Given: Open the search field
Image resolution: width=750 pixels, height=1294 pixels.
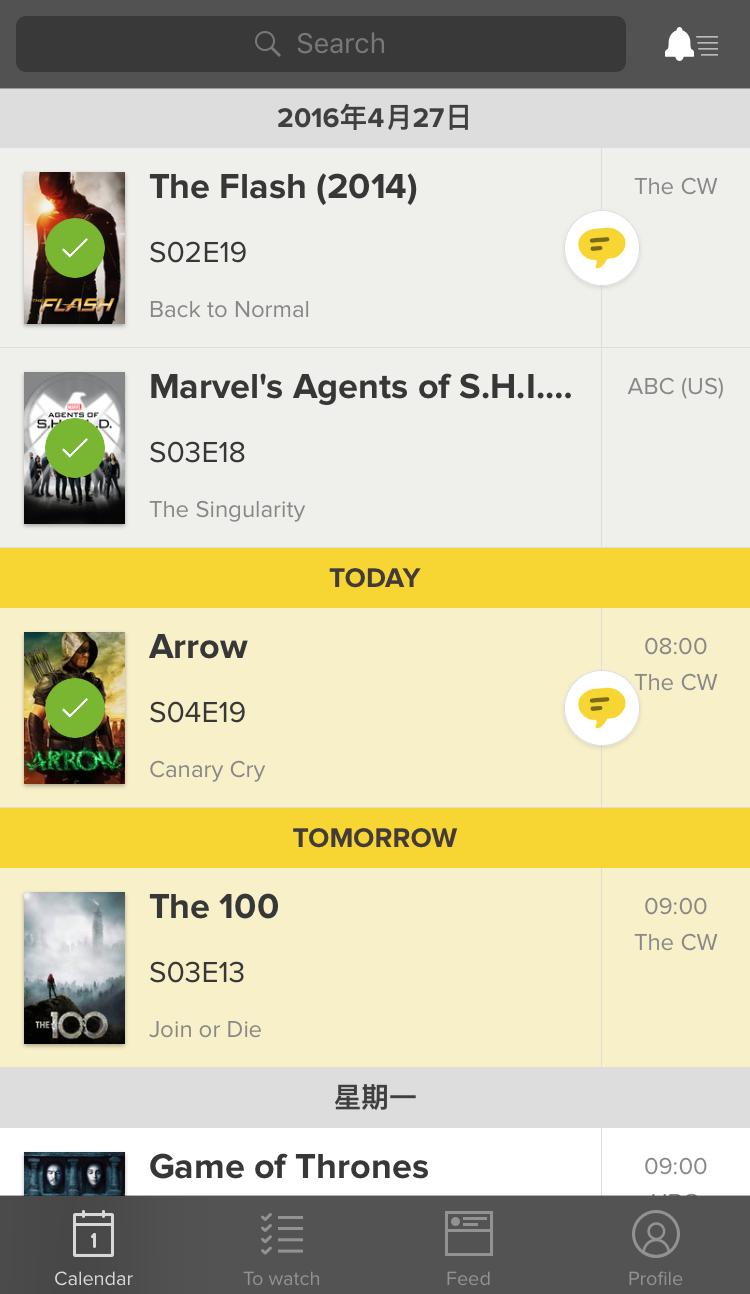Looking at the screenshot, I should pos(320,44).
